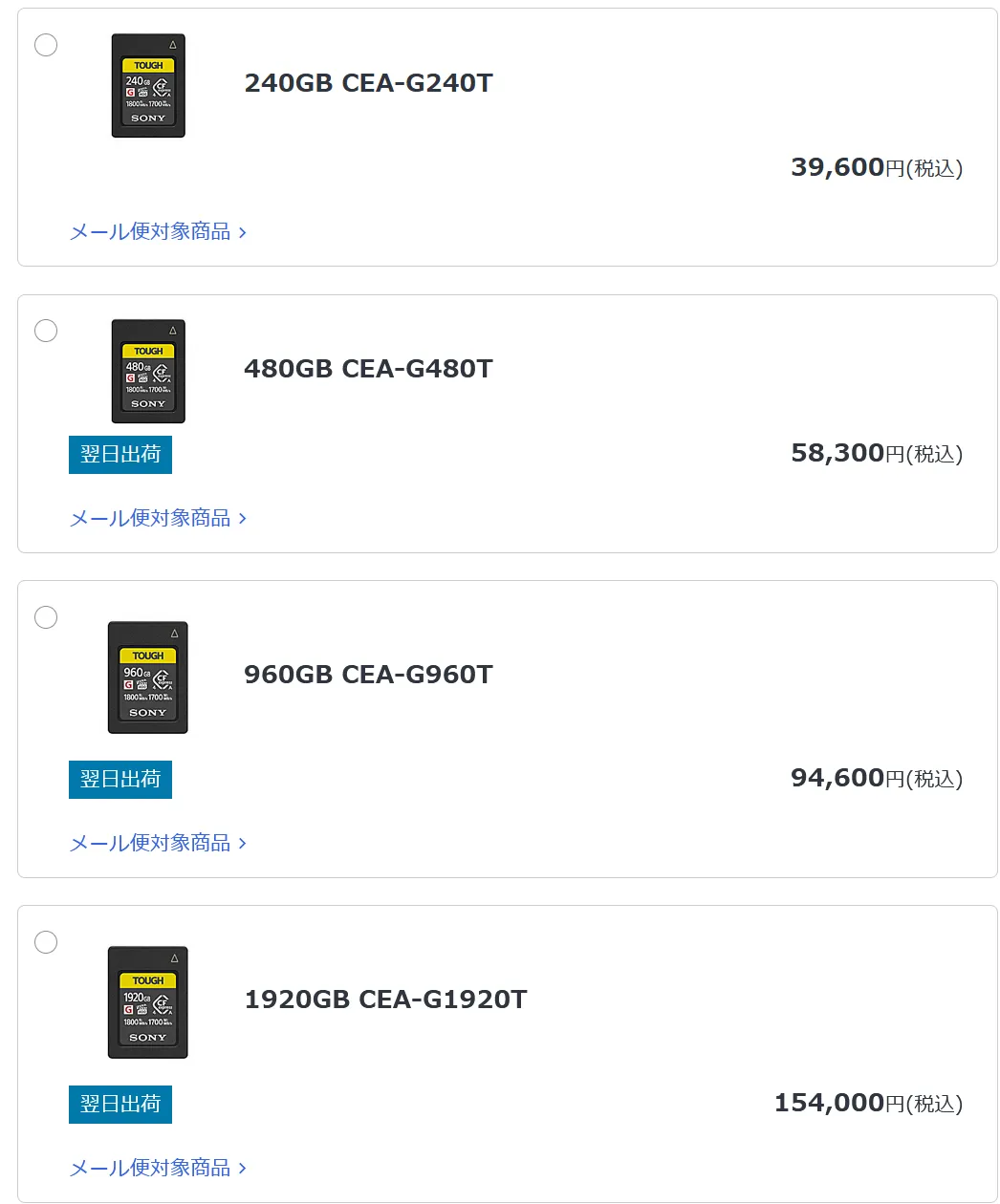Pick the 1920GB CEA-G1920T radio option

tap(46, 942)
